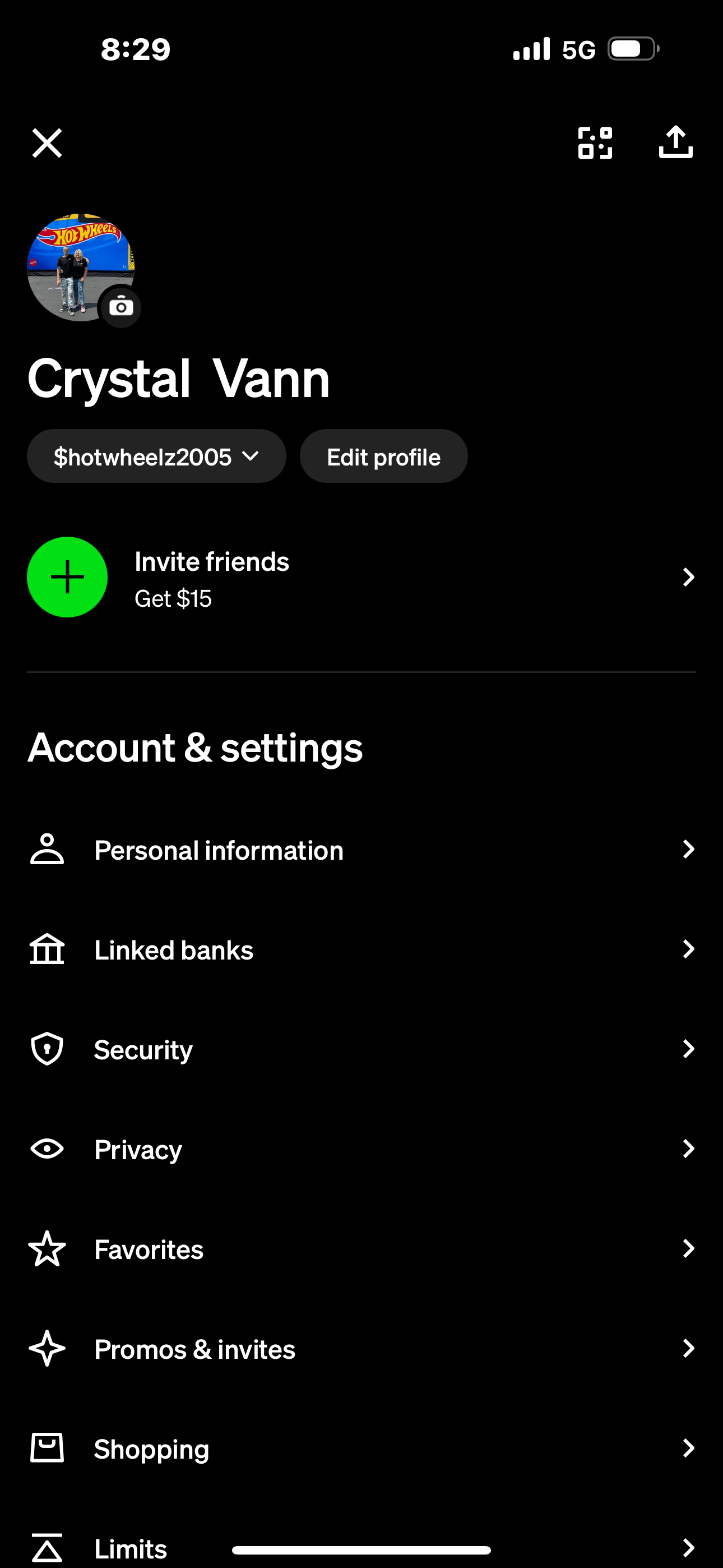Open Privacy settings
The width and height of the screenshot is (723, 1568).
pyautogui.click(x=361, y=1149)
